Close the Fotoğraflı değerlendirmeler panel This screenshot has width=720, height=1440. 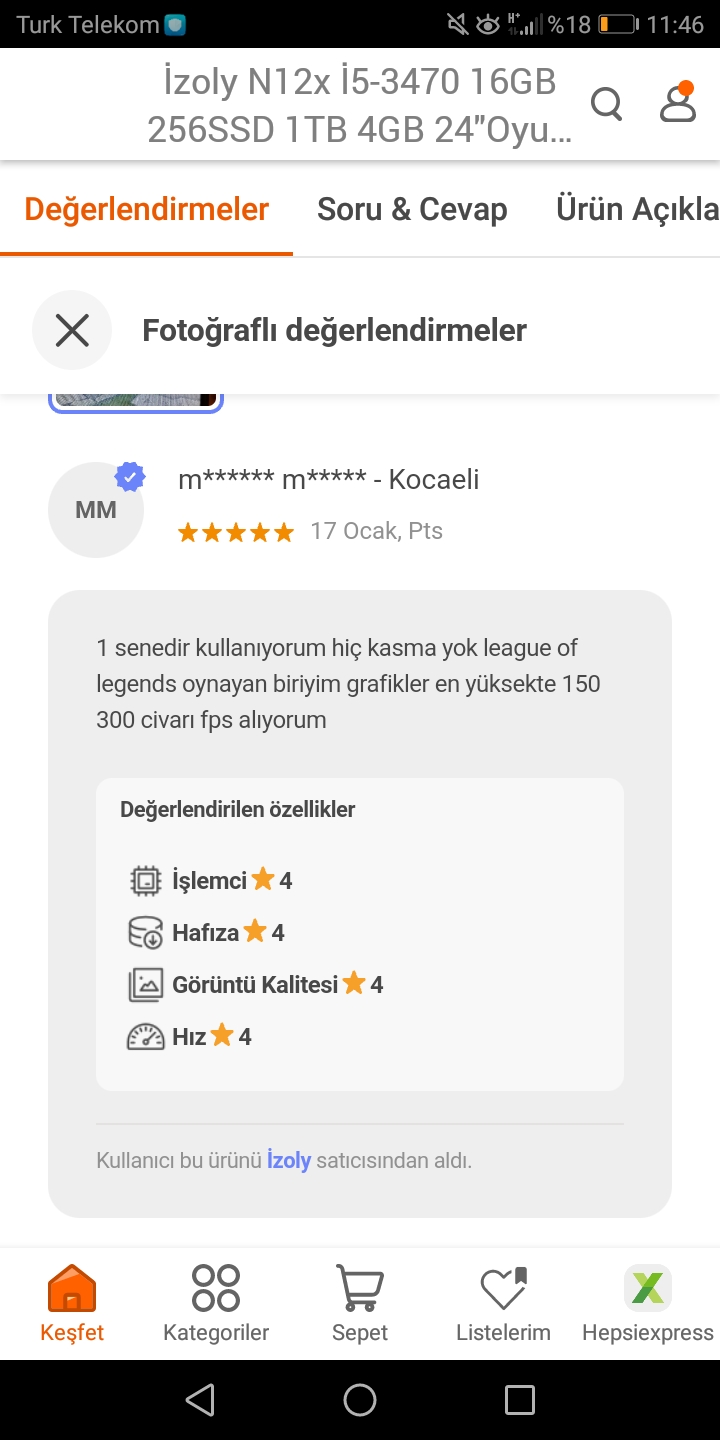click(x=72, y=330)
